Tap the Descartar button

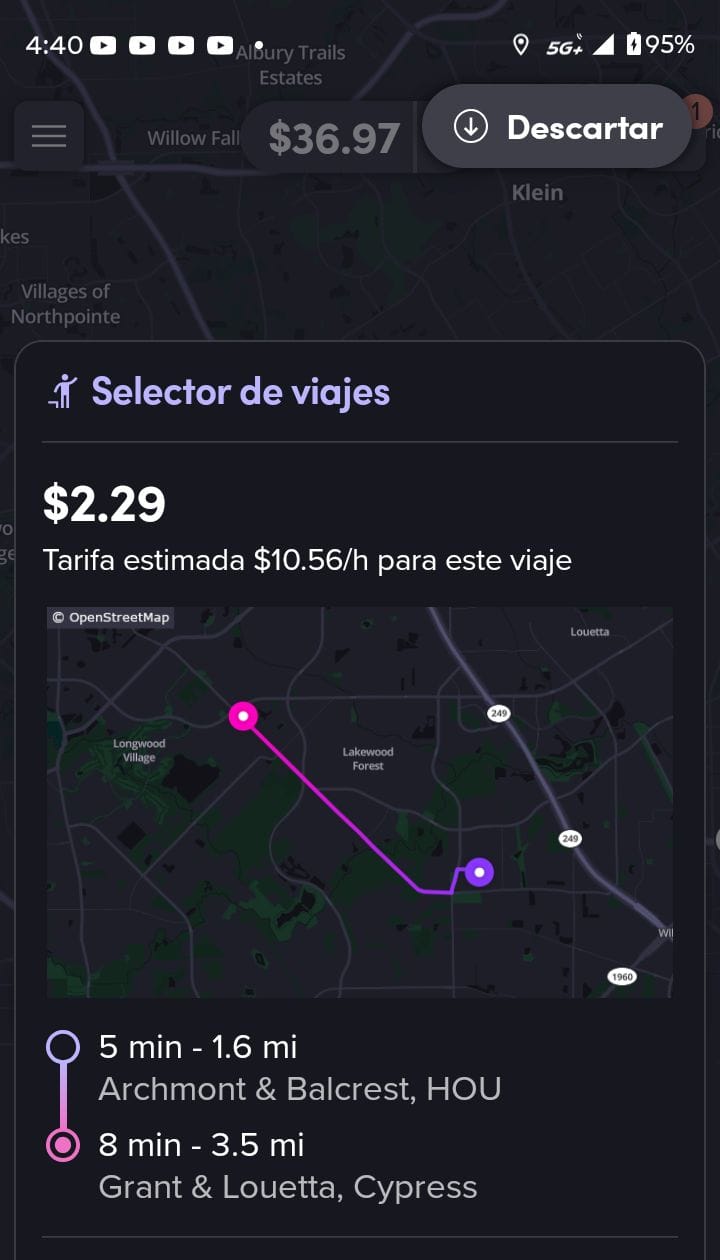pos(557,127)
